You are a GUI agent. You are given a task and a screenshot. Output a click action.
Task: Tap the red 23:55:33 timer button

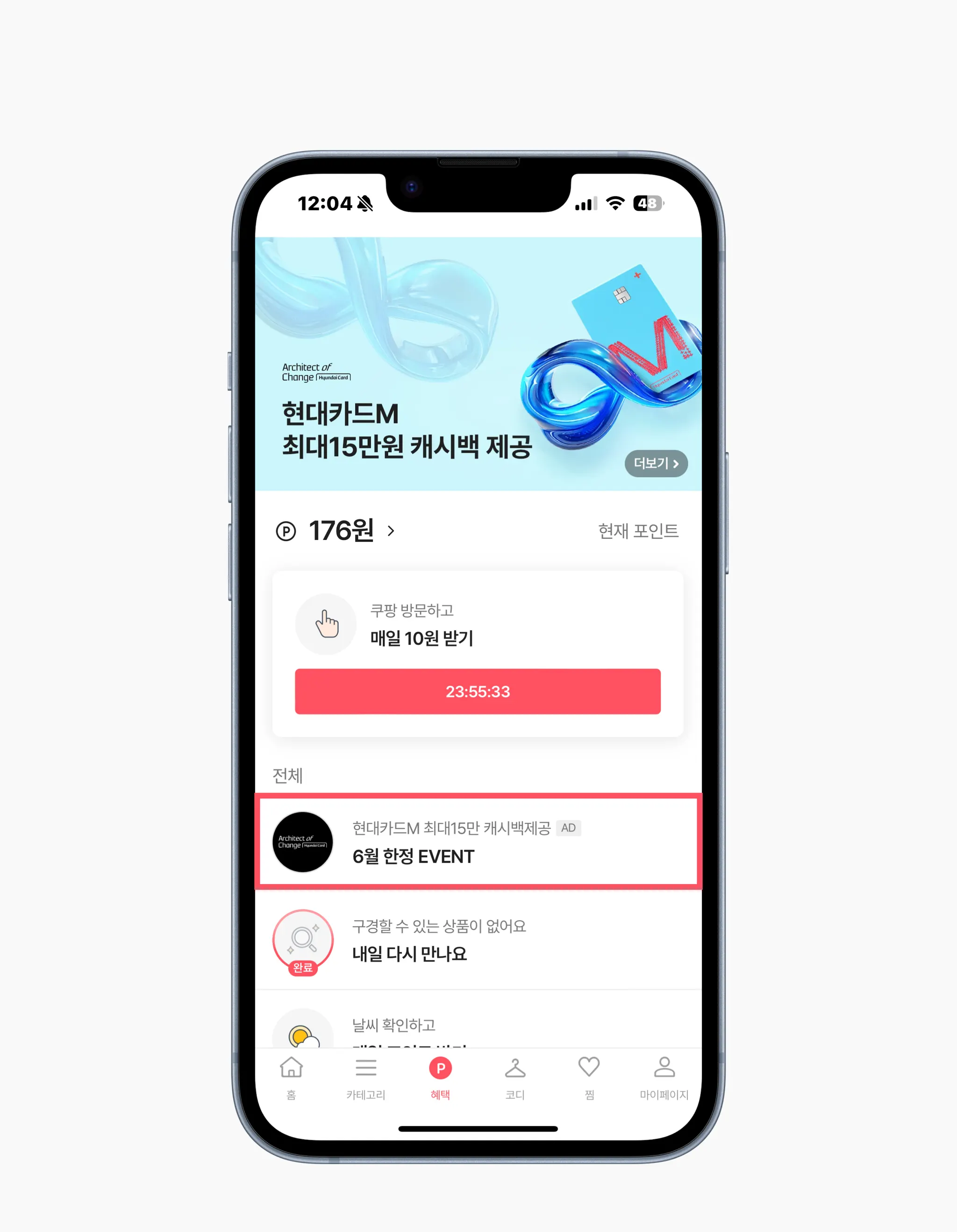[x=478, y=692]
